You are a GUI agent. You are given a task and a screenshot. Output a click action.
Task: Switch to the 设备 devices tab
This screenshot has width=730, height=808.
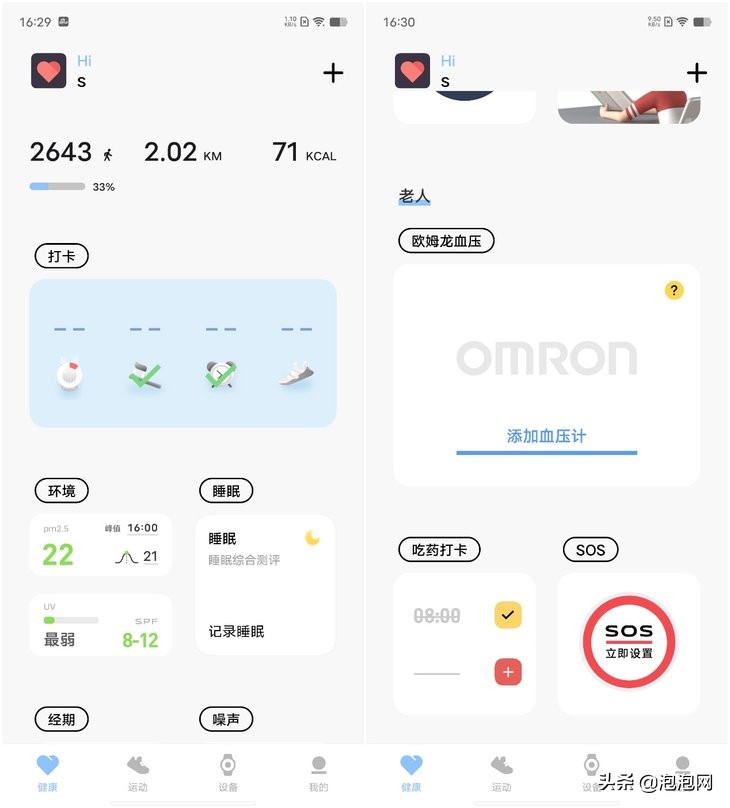point(229,770)
